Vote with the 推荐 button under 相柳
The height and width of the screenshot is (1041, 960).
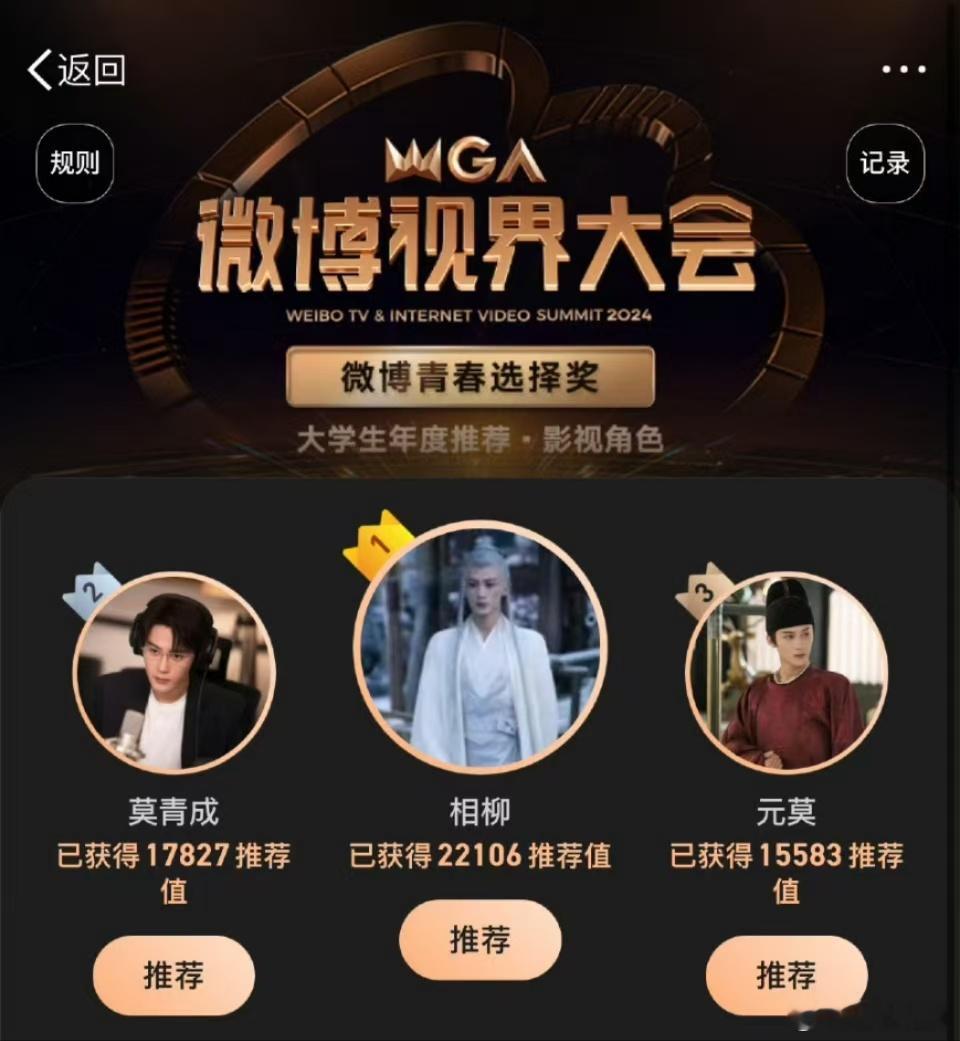(480, 938)
